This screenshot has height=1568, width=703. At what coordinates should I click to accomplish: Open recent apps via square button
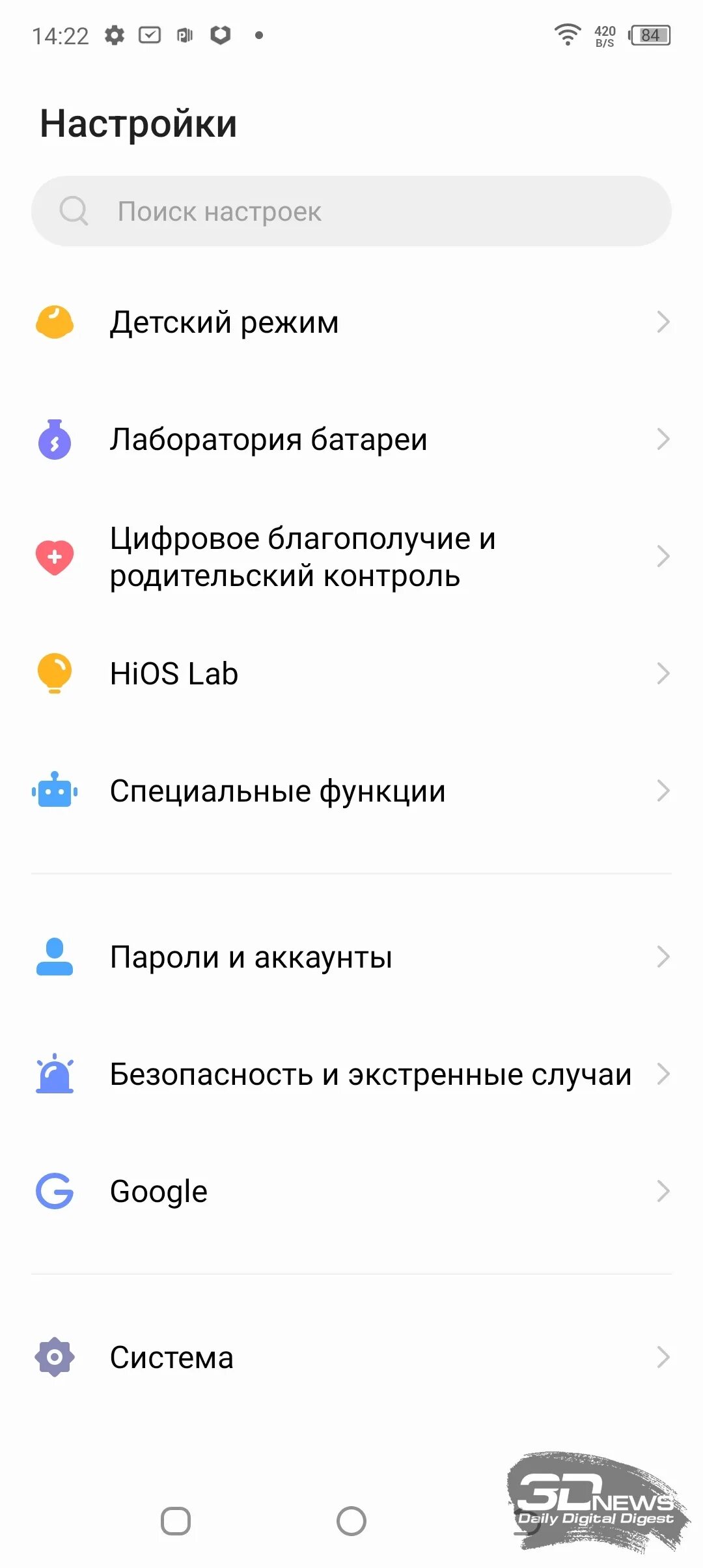pyautogui.click(x=176, y=1521)
